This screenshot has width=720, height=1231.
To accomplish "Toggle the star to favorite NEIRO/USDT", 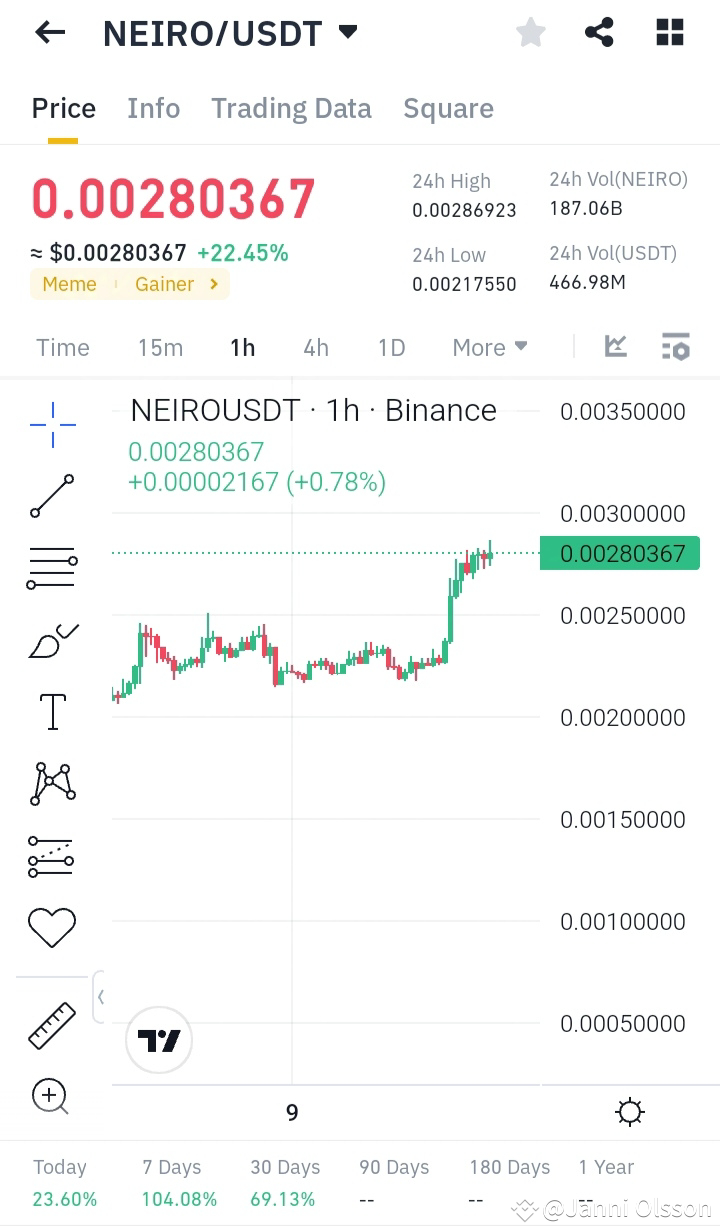I will (x=530, y=32).
